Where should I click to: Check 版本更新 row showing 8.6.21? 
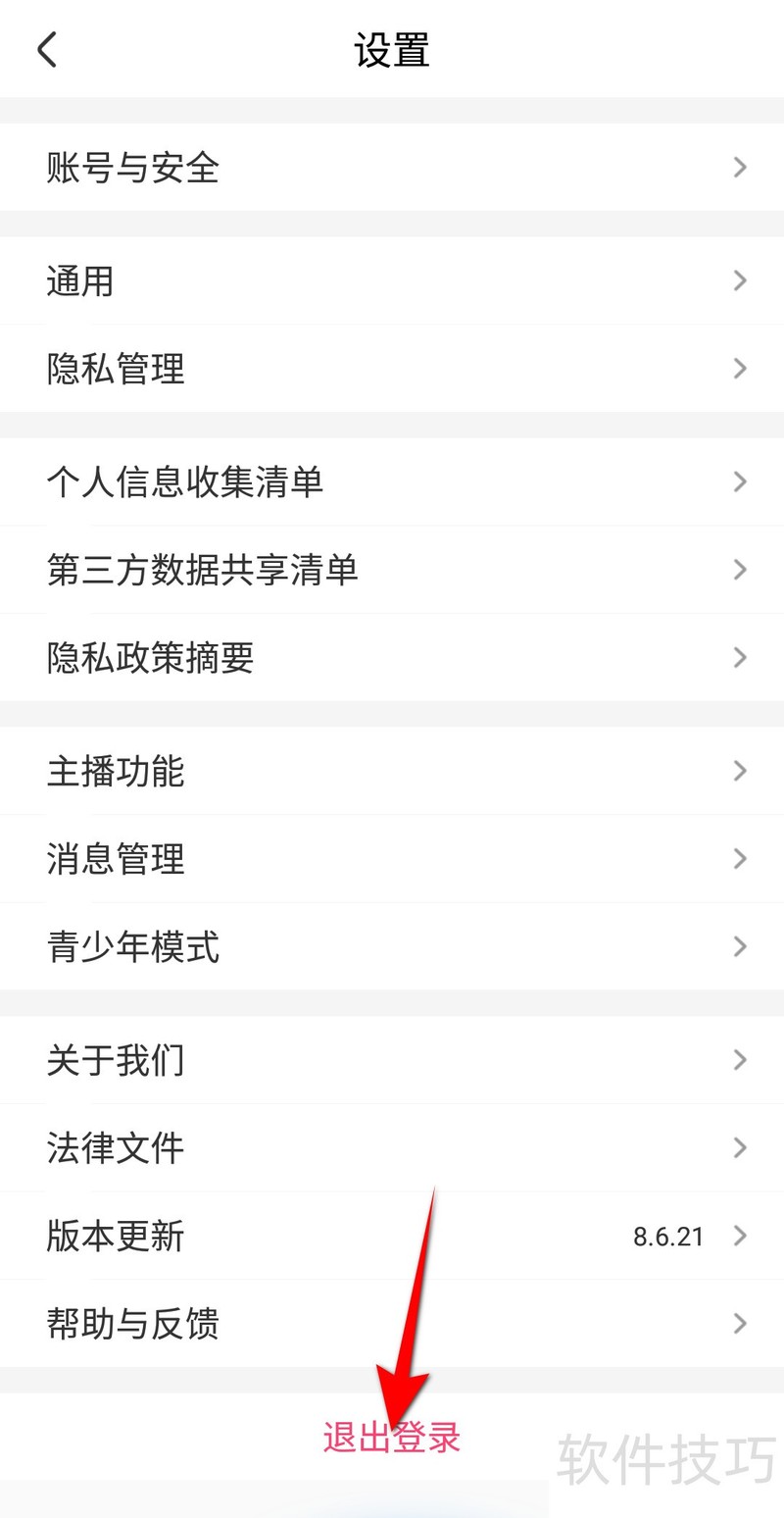(392, 1236)
